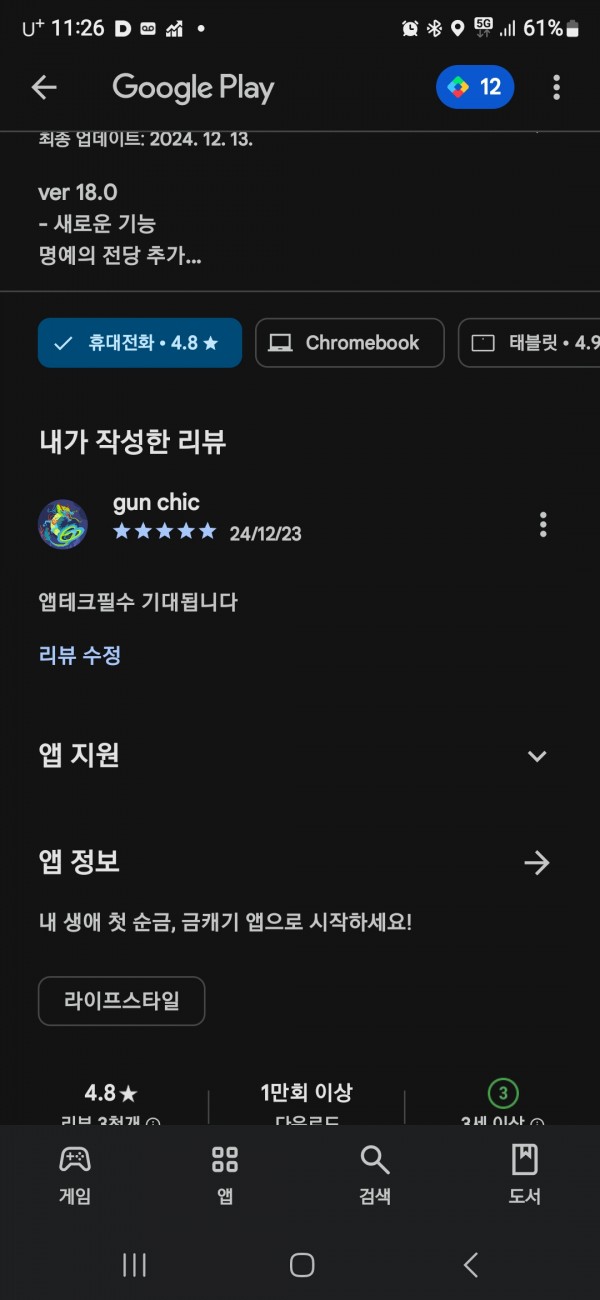This screenshot has height=1300, width=600.
Task: Go back using the app bar arrow
Action: click(x=44, y=88)
